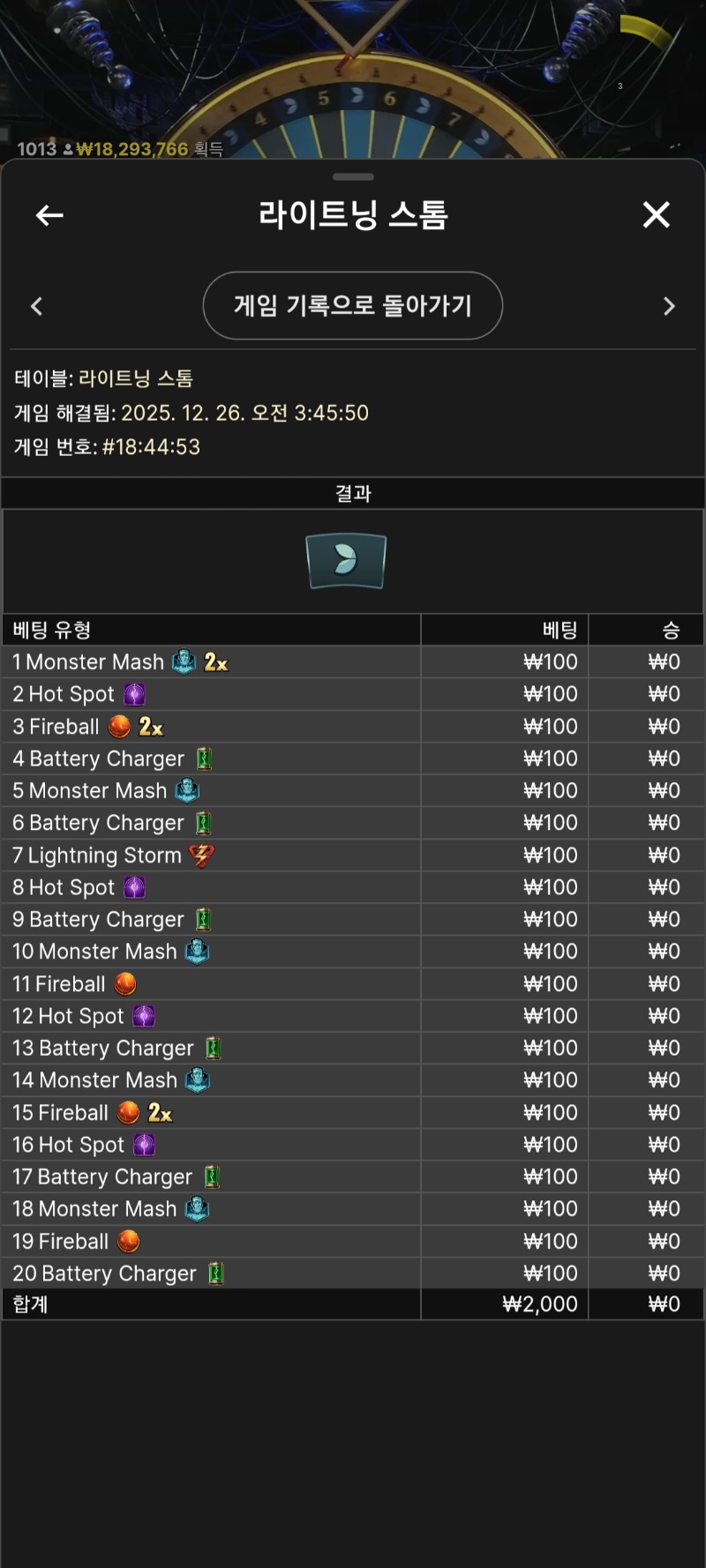View the next game record

tap(669, 306)
